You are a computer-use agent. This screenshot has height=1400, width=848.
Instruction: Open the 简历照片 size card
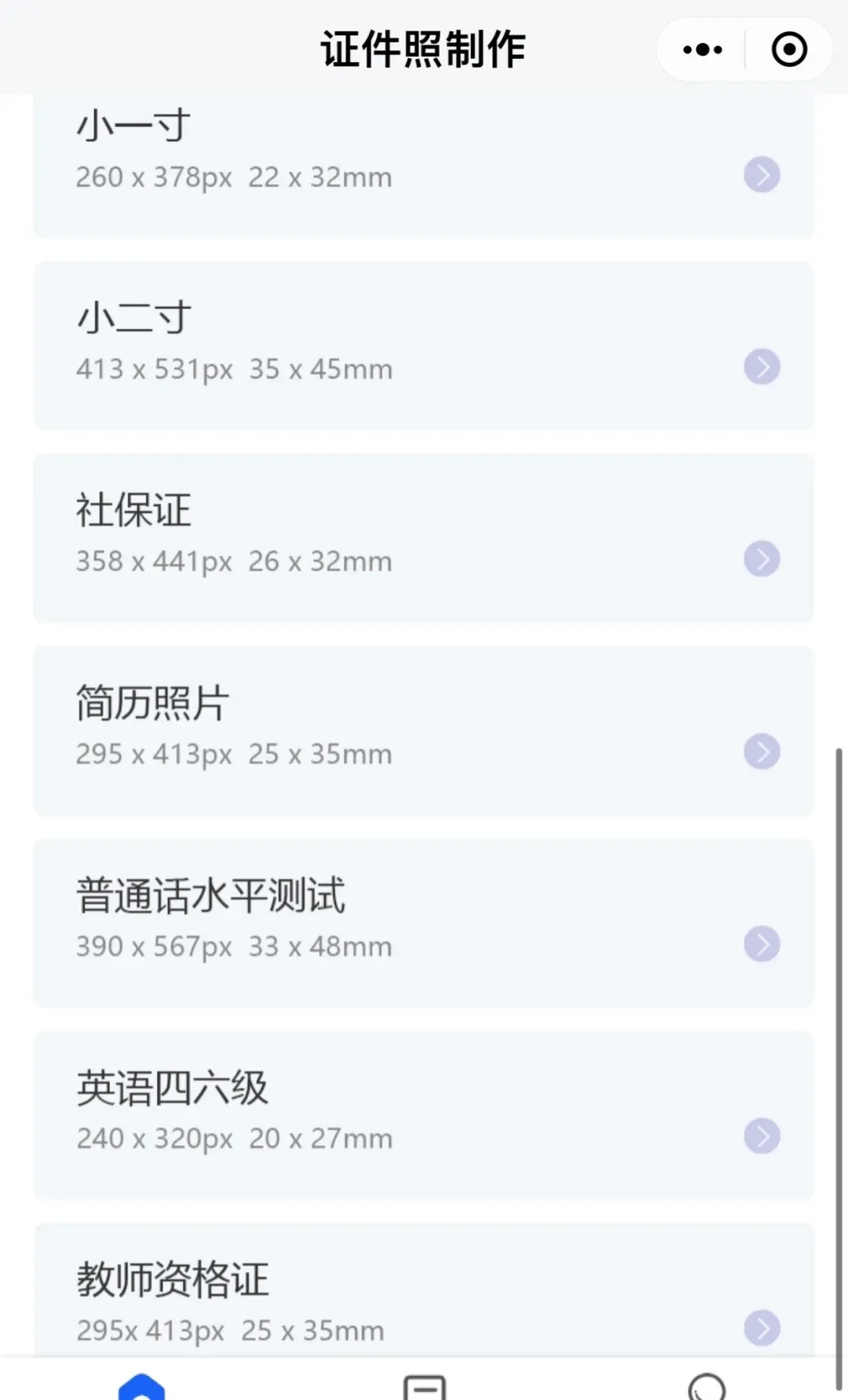[x=423, y=730]
